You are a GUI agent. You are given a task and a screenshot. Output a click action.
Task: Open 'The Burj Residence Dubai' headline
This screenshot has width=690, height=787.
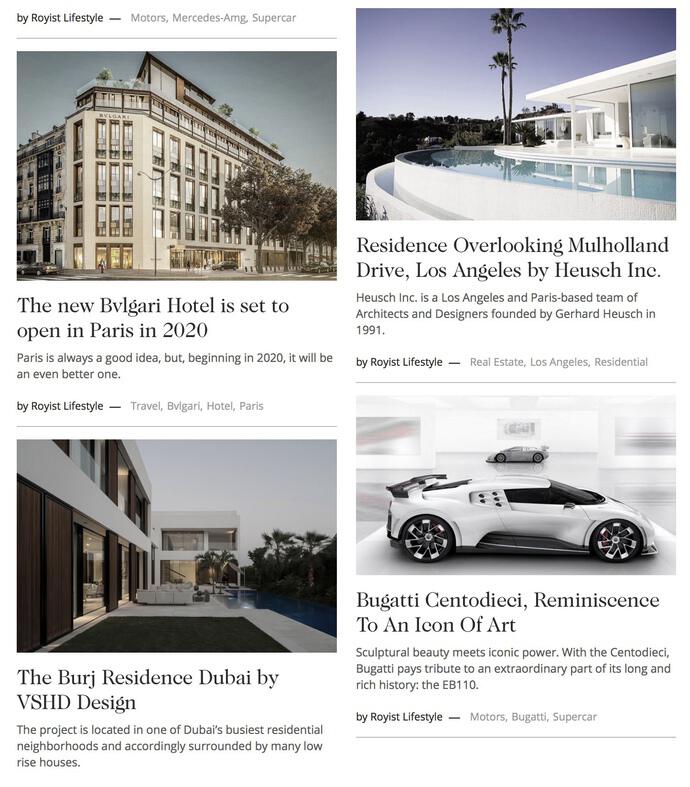[x=147, y=689]
